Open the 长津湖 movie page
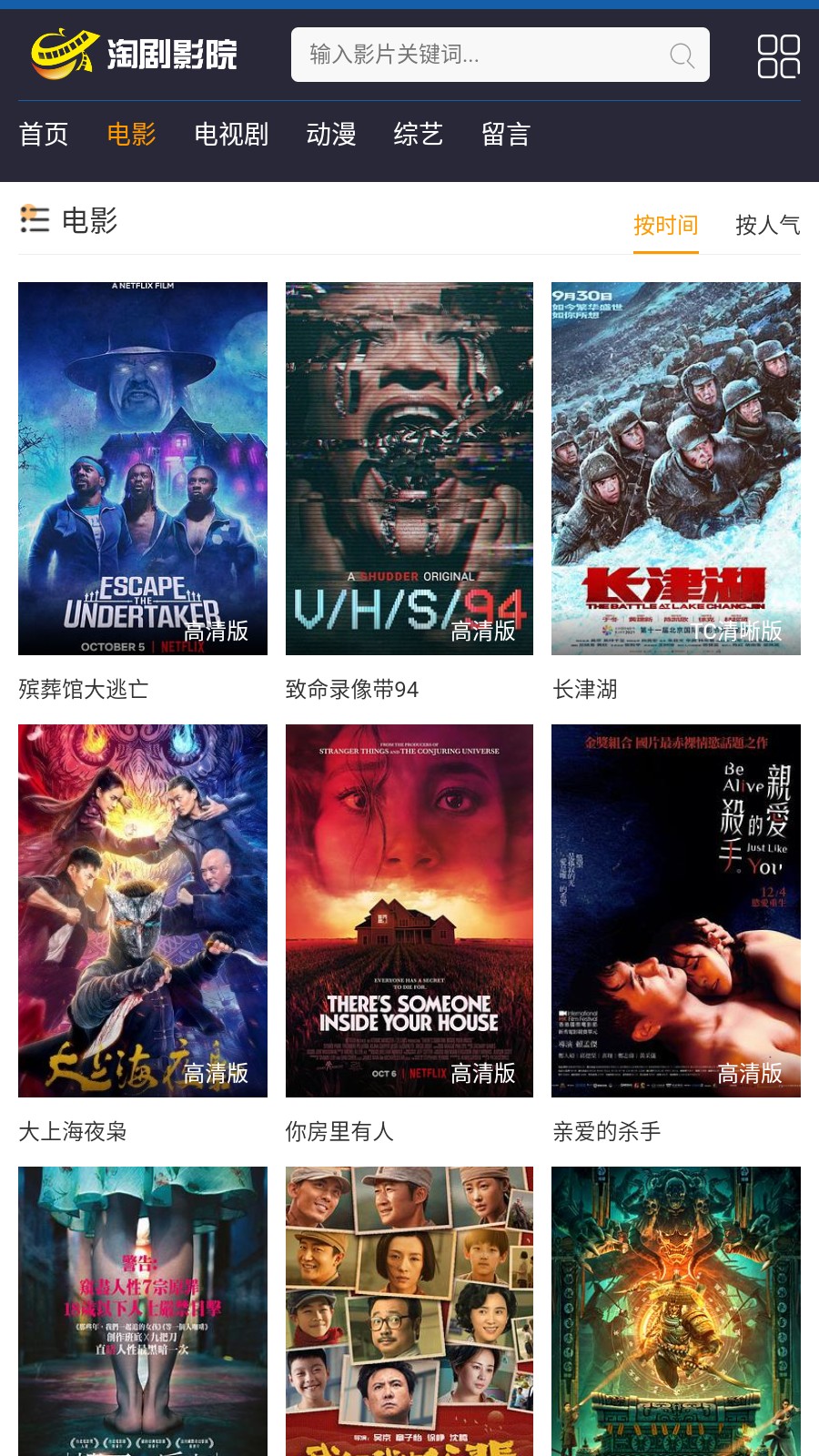819x1456 pixels. pyautogui.click(x=585, y=690)
